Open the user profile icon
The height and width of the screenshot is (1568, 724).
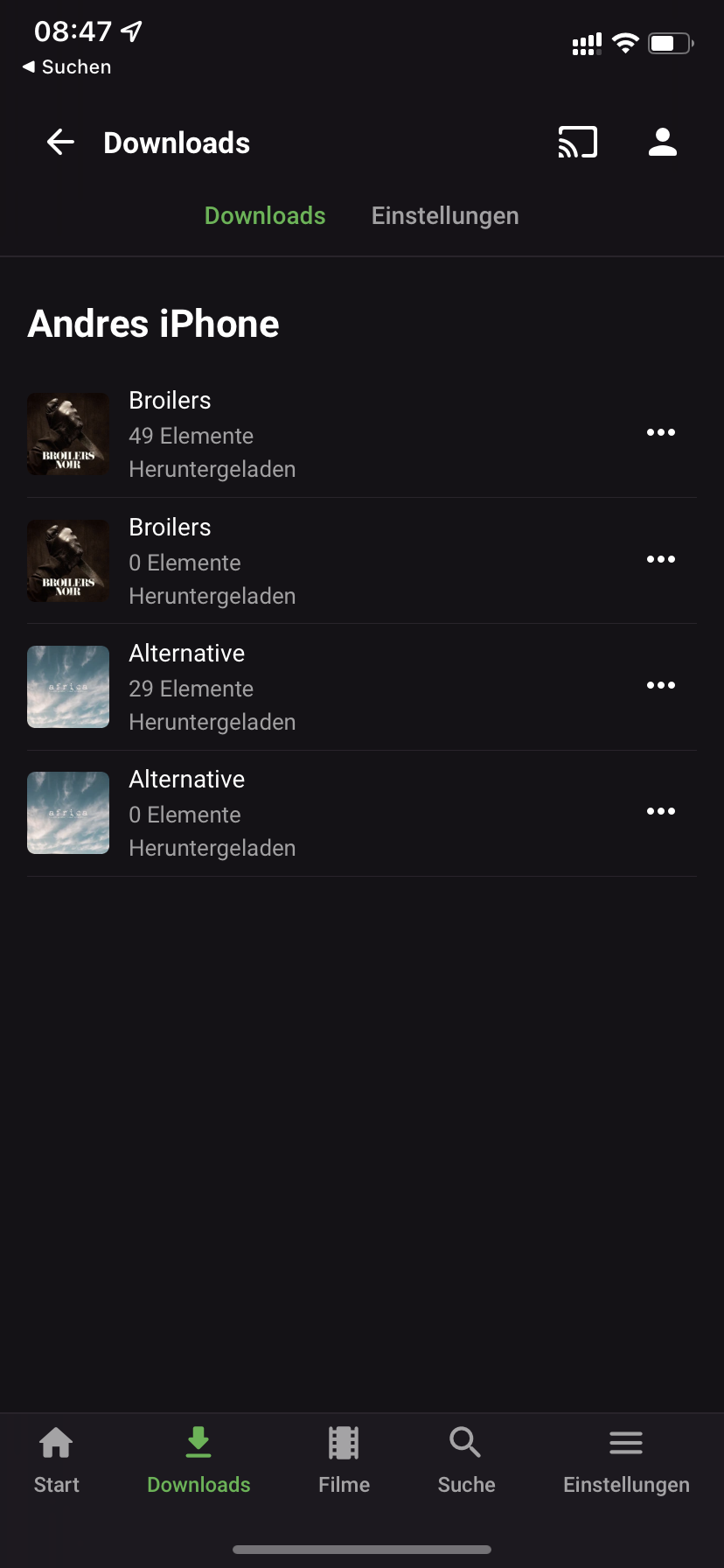click(663, 142)
